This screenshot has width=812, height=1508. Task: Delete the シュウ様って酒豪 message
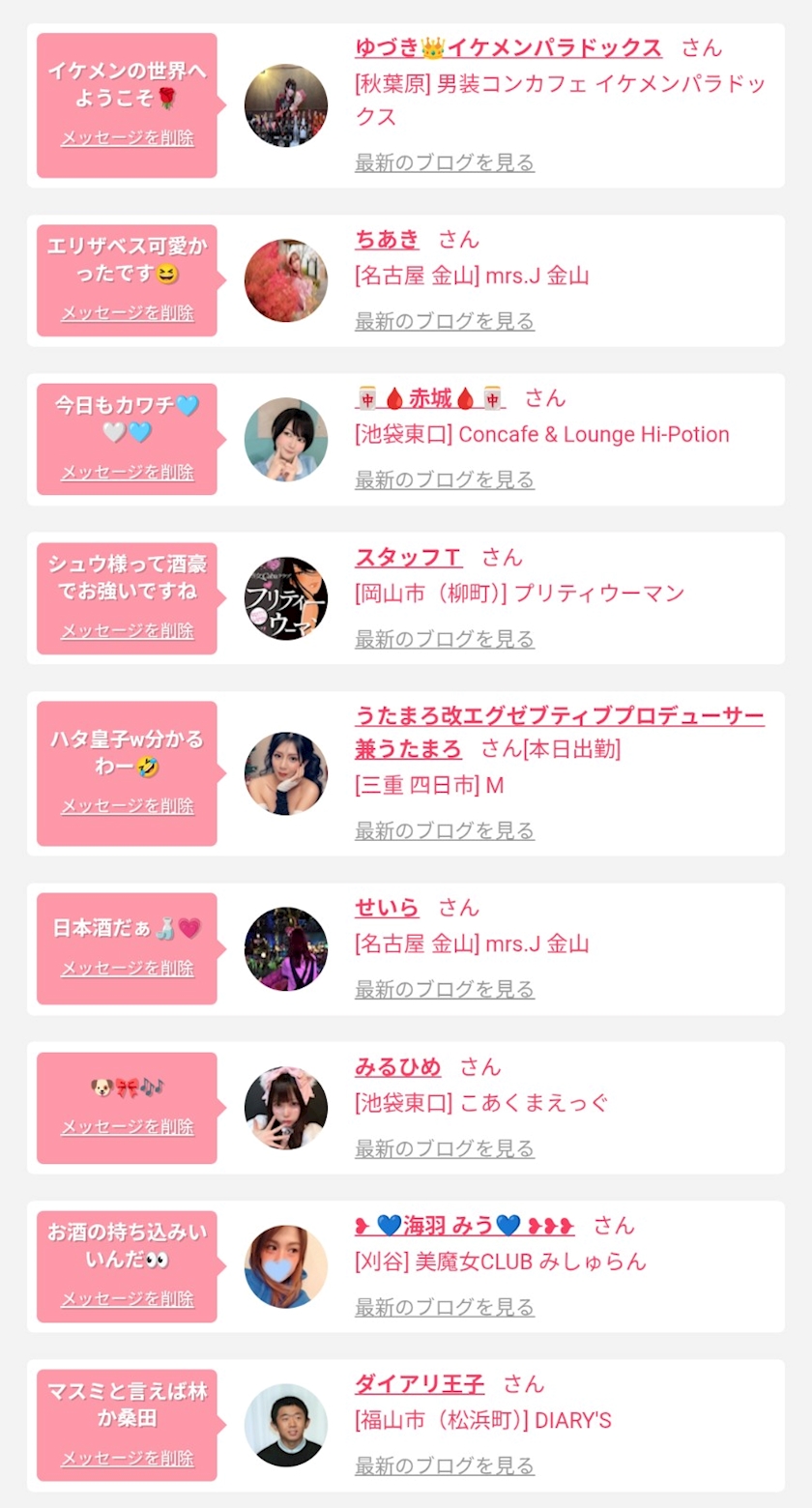click(x=128, y=631)
